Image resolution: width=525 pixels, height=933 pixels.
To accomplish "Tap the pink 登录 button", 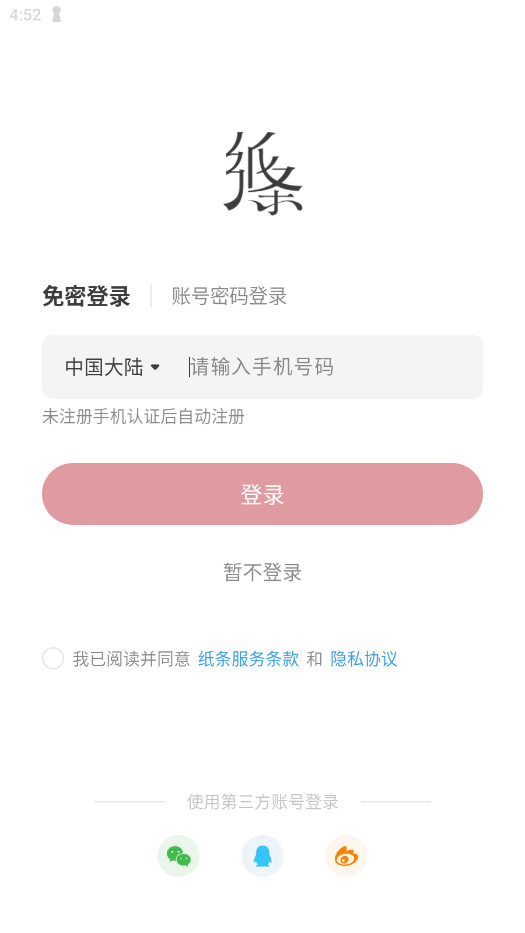I will click(x=262, y=494).
